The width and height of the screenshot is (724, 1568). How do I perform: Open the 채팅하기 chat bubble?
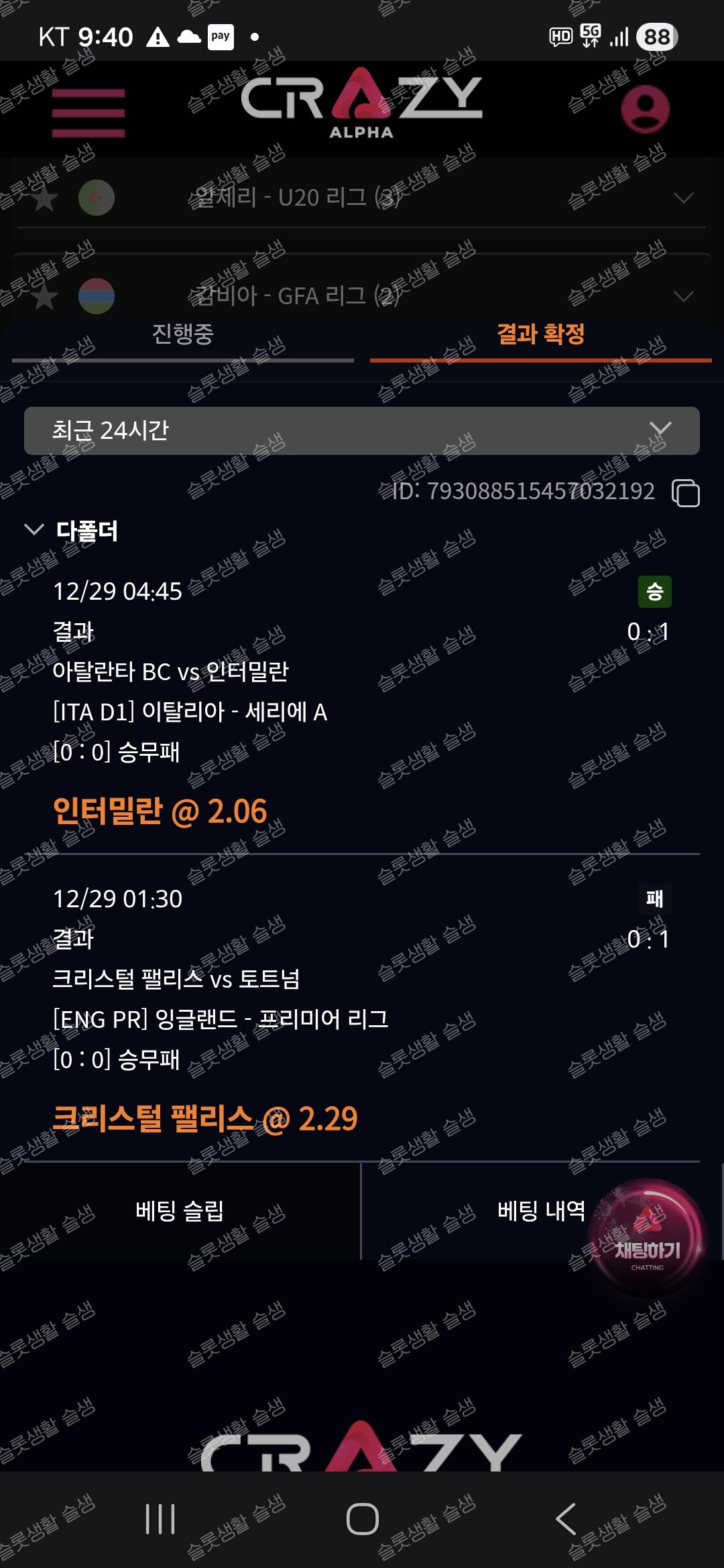pos(646,1239)
